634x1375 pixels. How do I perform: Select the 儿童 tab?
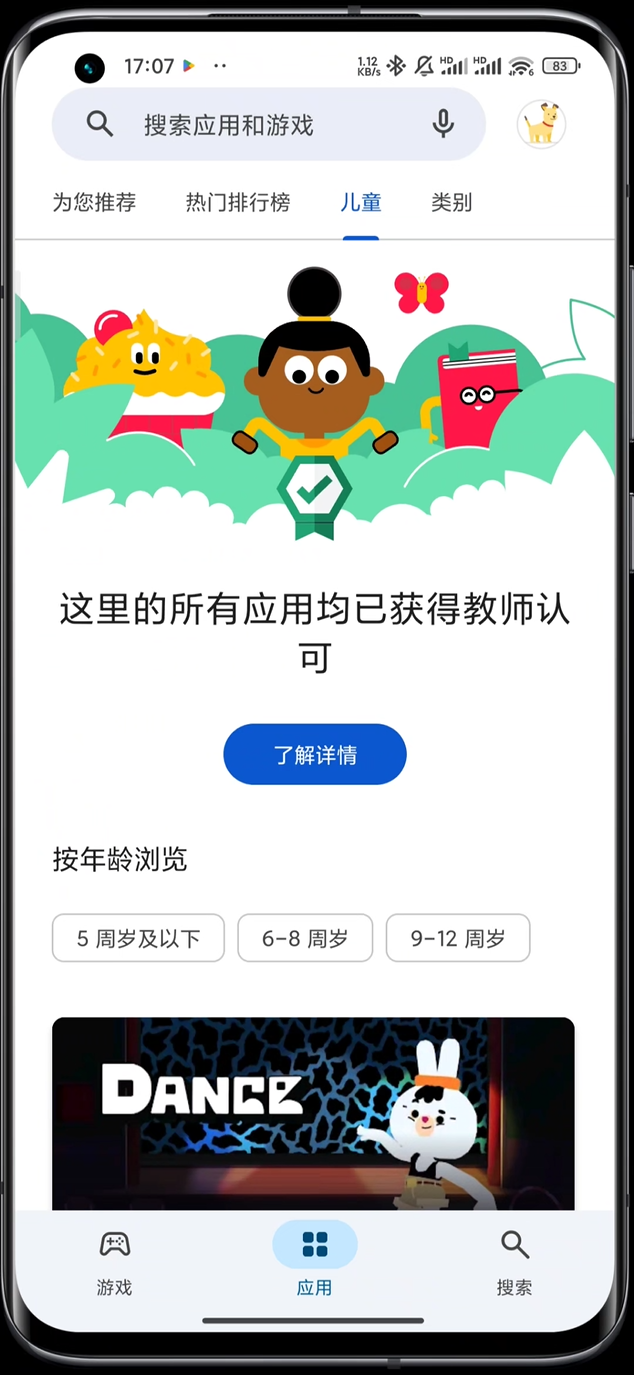tap(360, 203)
